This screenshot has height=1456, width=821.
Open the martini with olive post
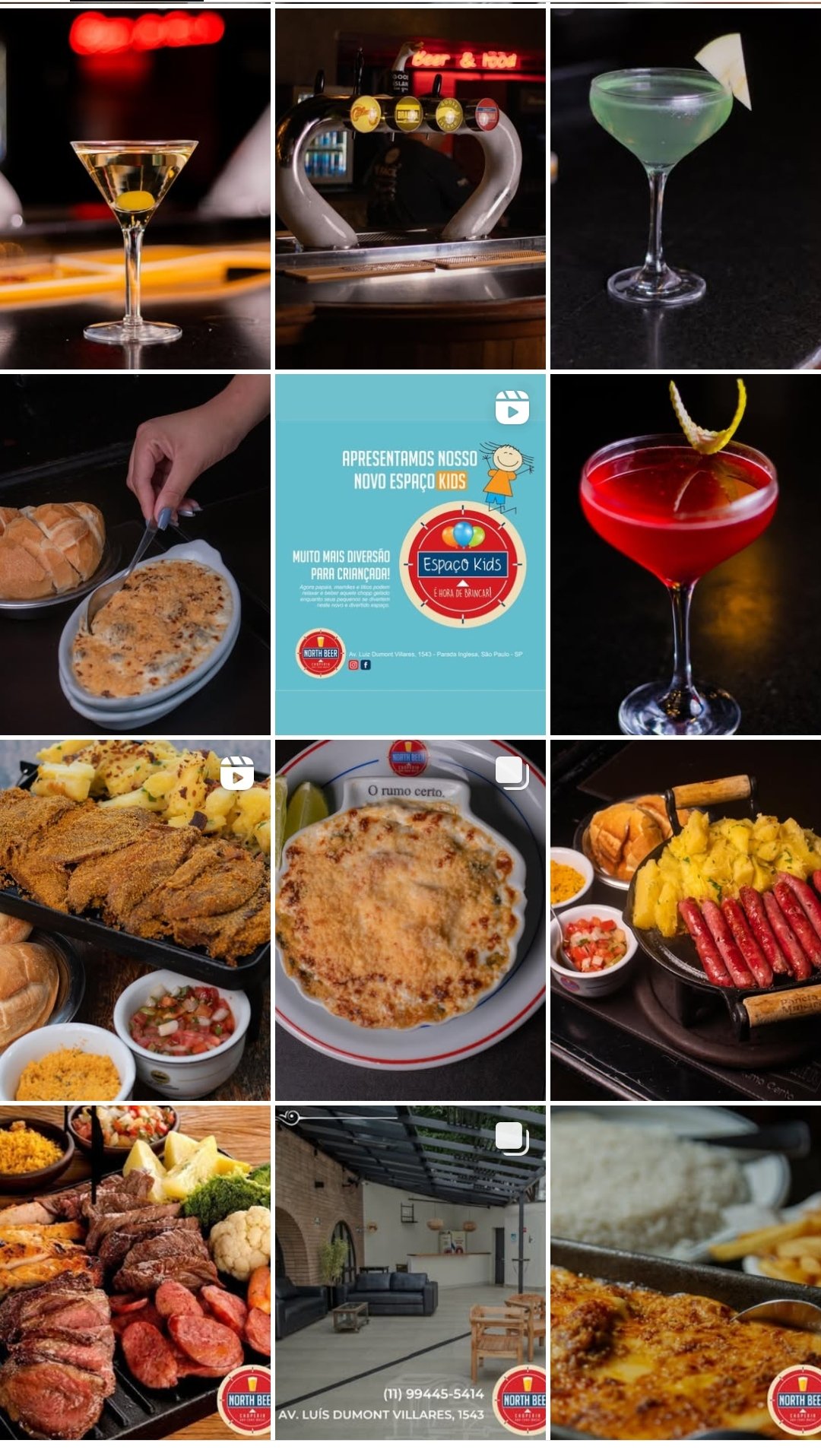pos(135,189)
